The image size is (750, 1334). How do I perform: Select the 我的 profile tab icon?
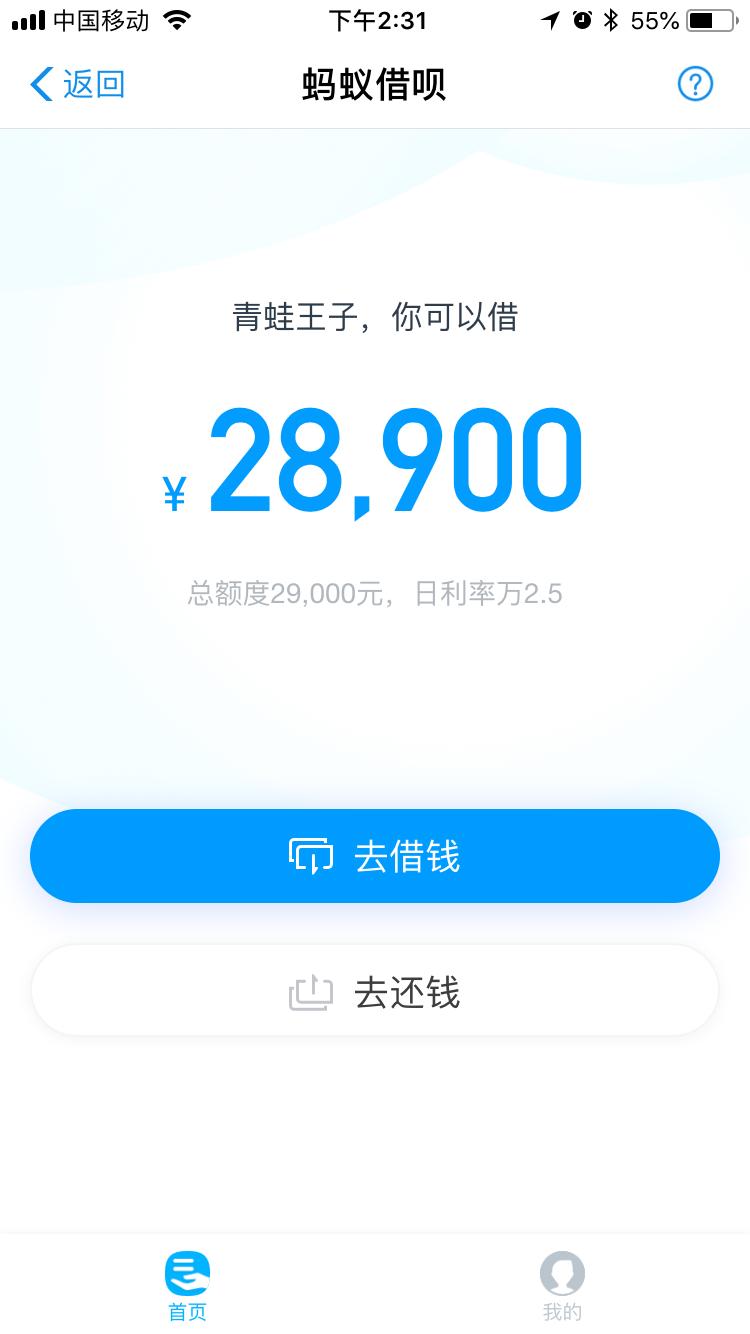tap(562, 1272)
